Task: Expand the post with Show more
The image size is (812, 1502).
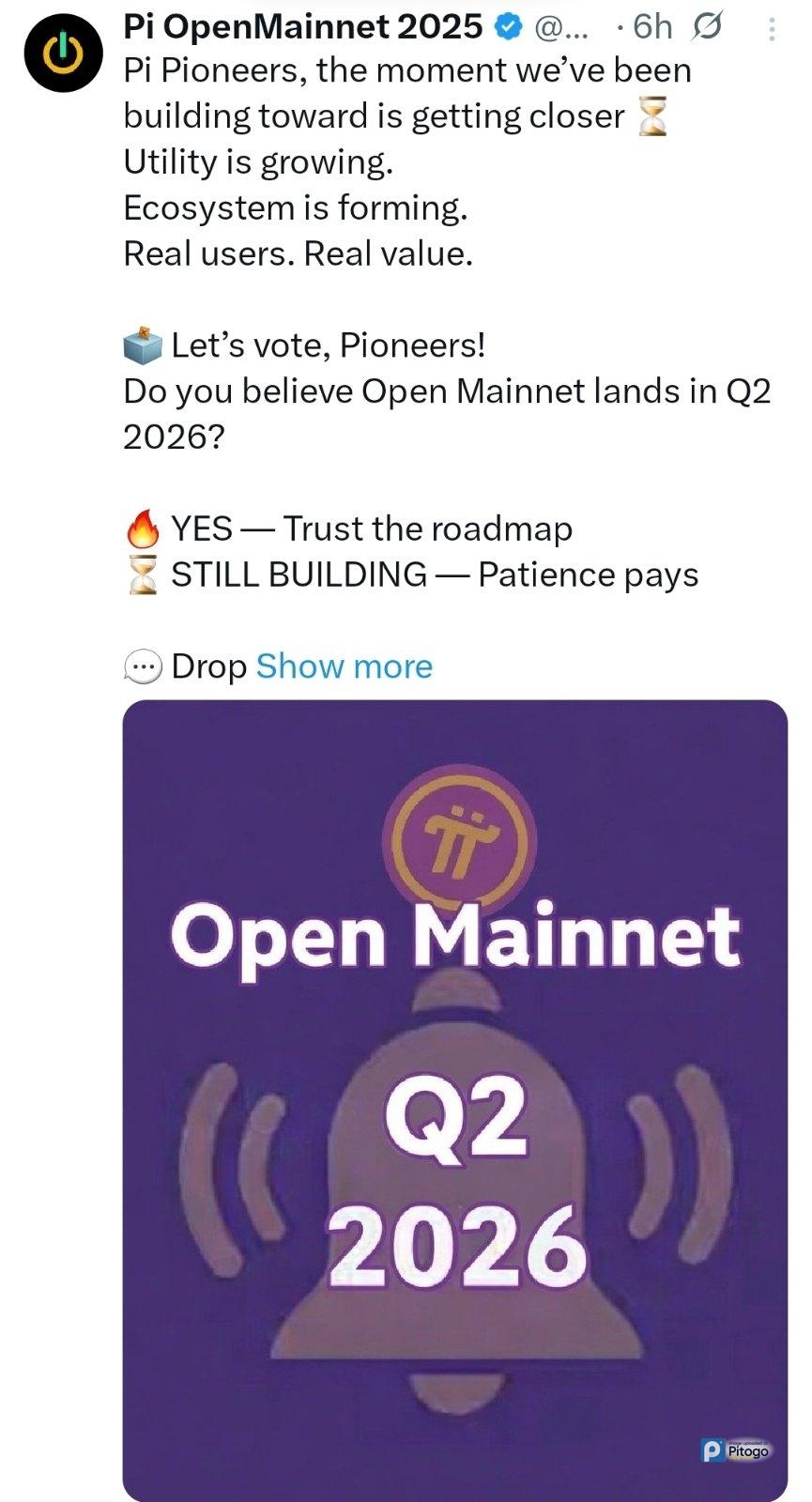Action: coord(344,667)
